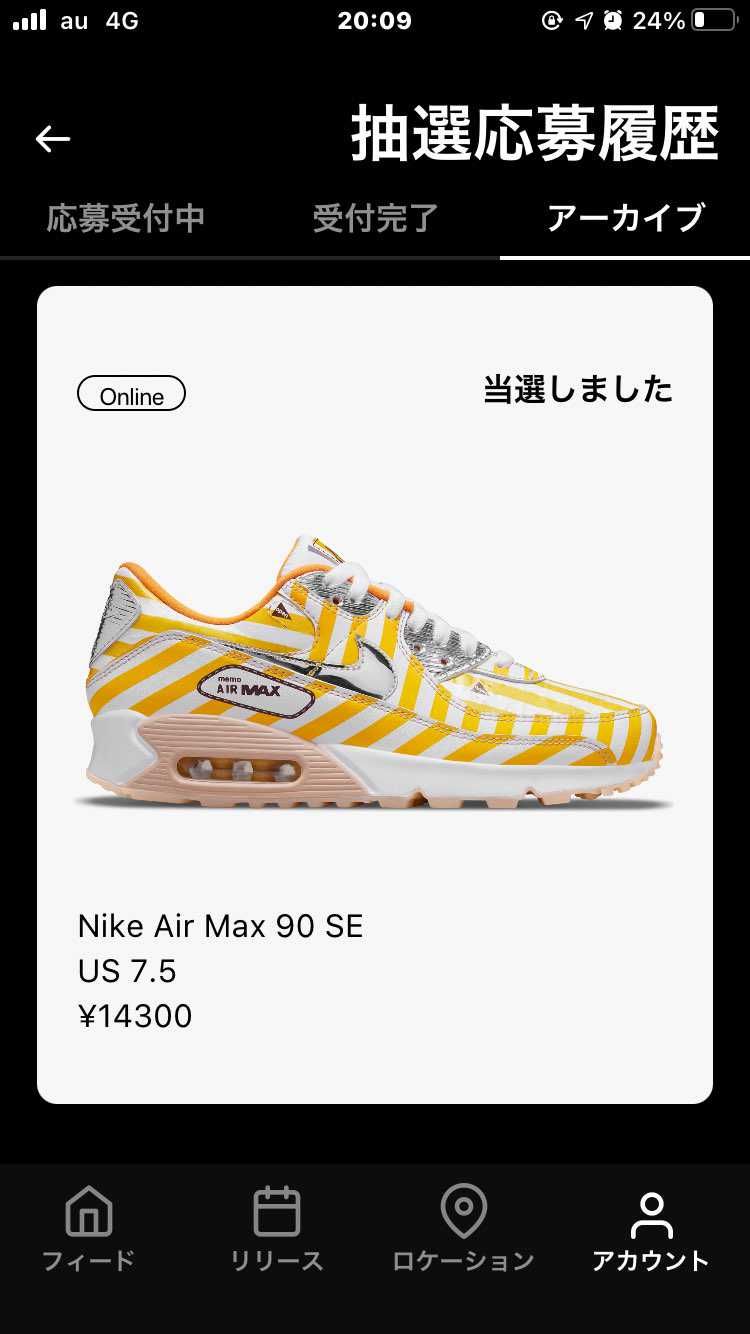750x1334 pixels.
Task: Open the Nike Air Max 90 SE name link
Action: [222, 926]
